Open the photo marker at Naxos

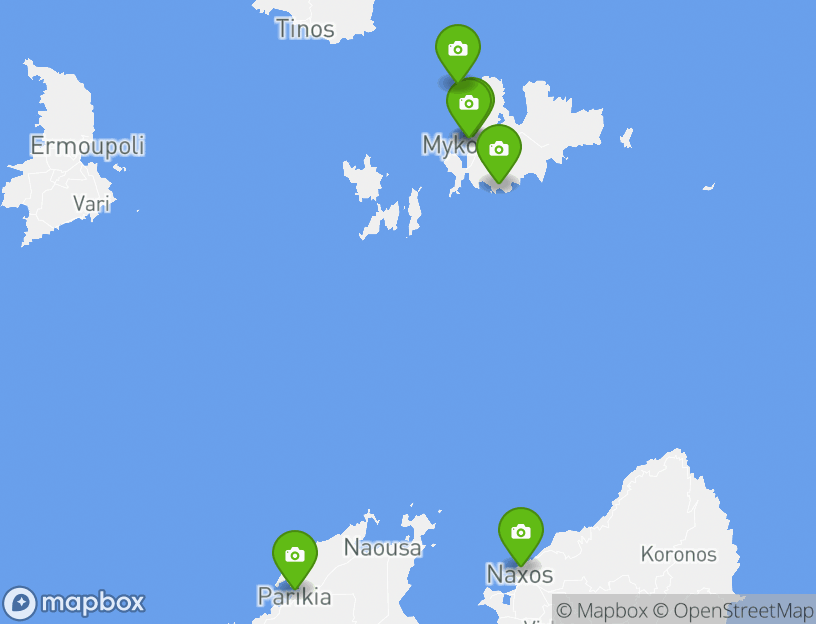[x=520, y=532]
